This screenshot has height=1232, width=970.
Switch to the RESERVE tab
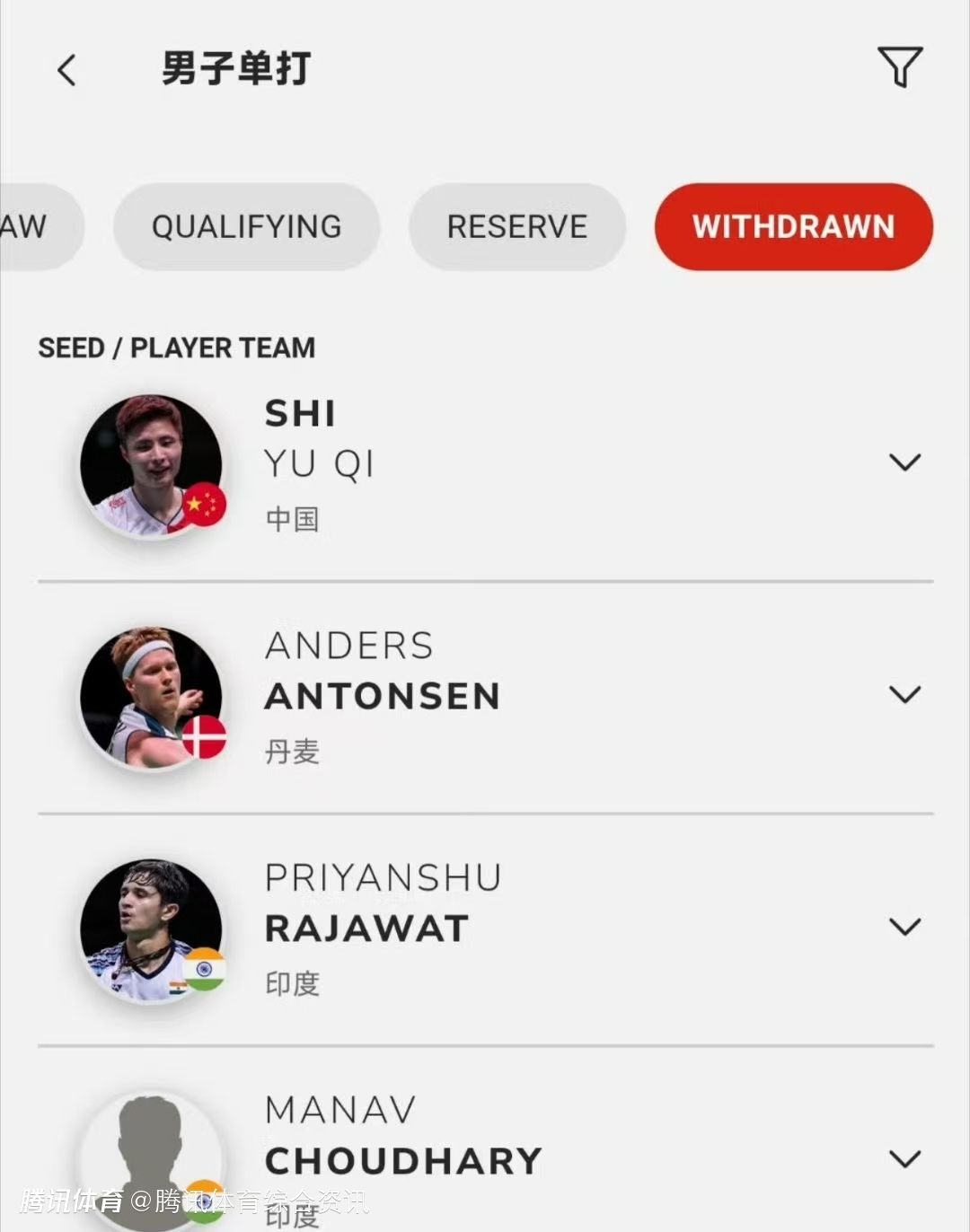pyautogui.click(x=517, y=227)
